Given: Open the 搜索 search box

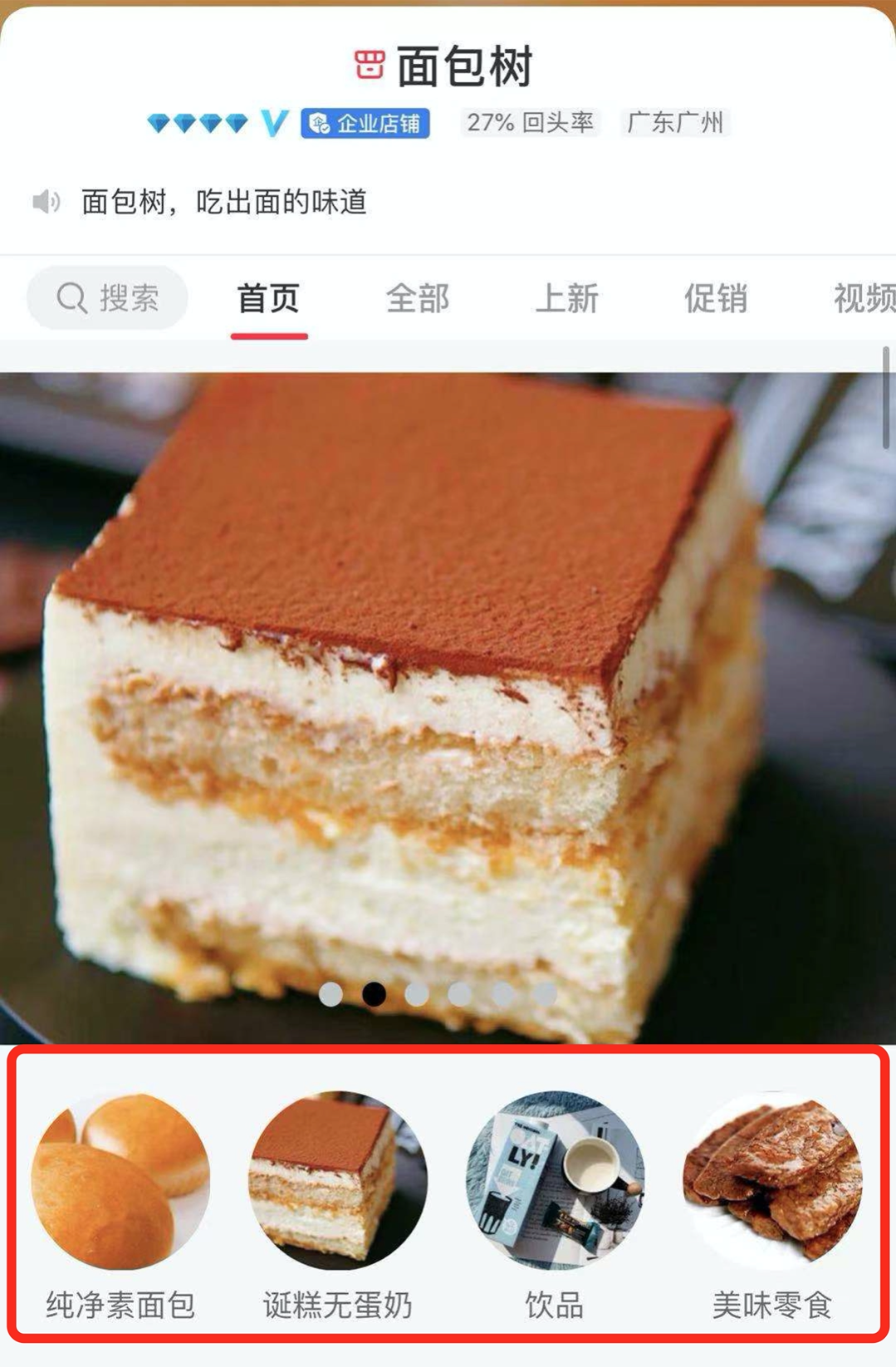Looking at the screenshot, I should pyautogui.click(x=108, y=297).
